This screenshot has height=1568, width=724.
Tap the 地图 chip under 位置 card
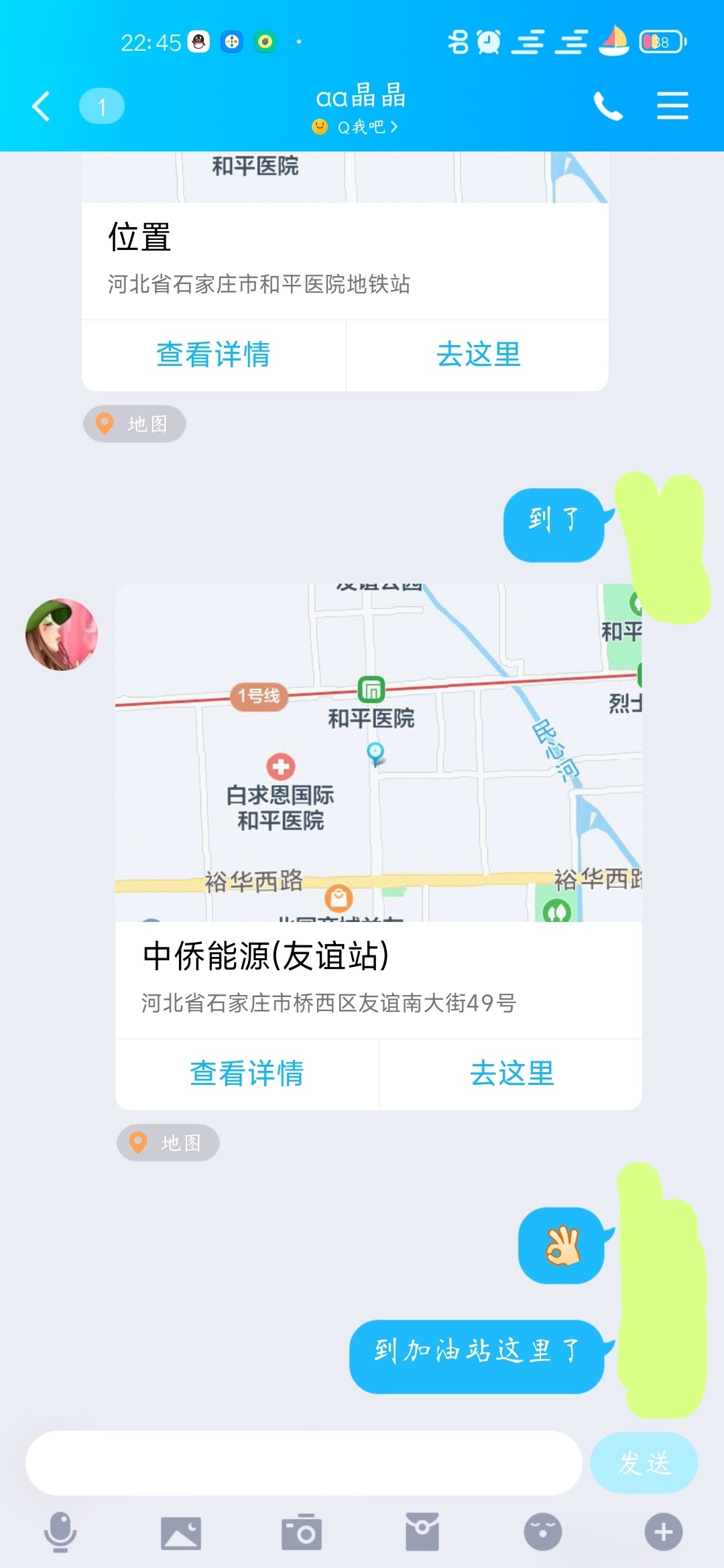pos(134,423)
